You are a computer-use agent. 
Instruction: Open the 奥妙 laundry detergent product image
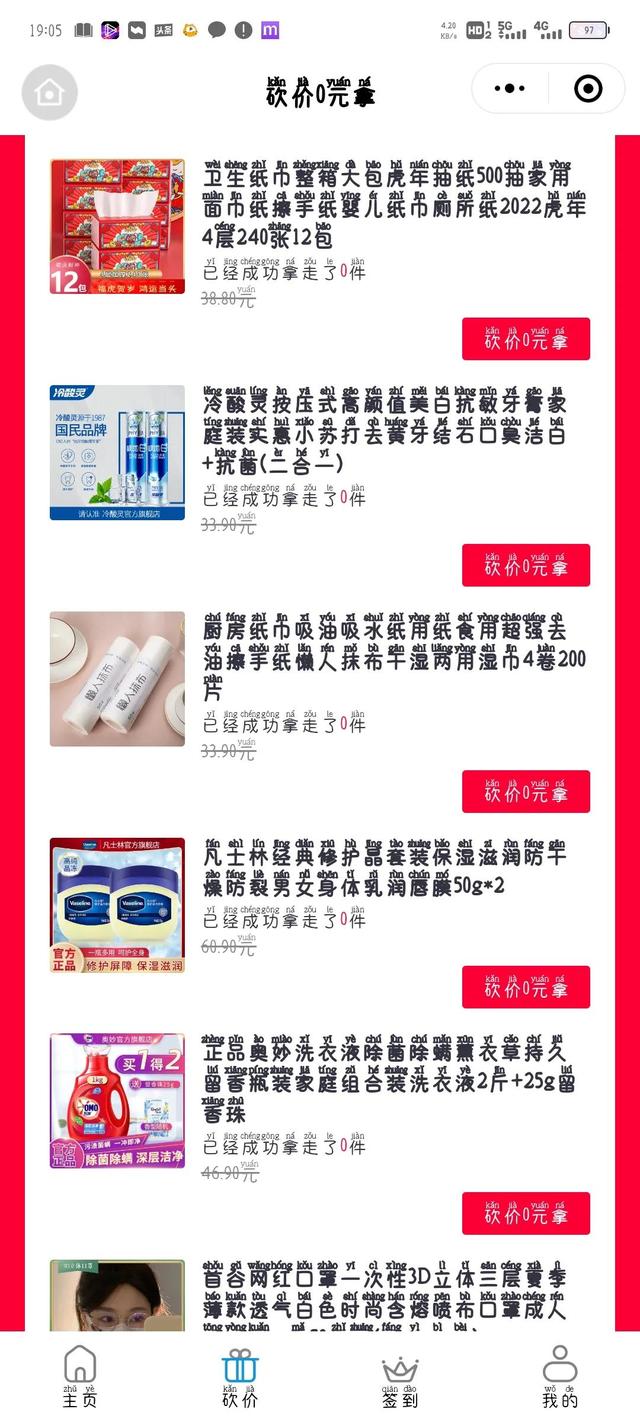(x=118, y=1101)
